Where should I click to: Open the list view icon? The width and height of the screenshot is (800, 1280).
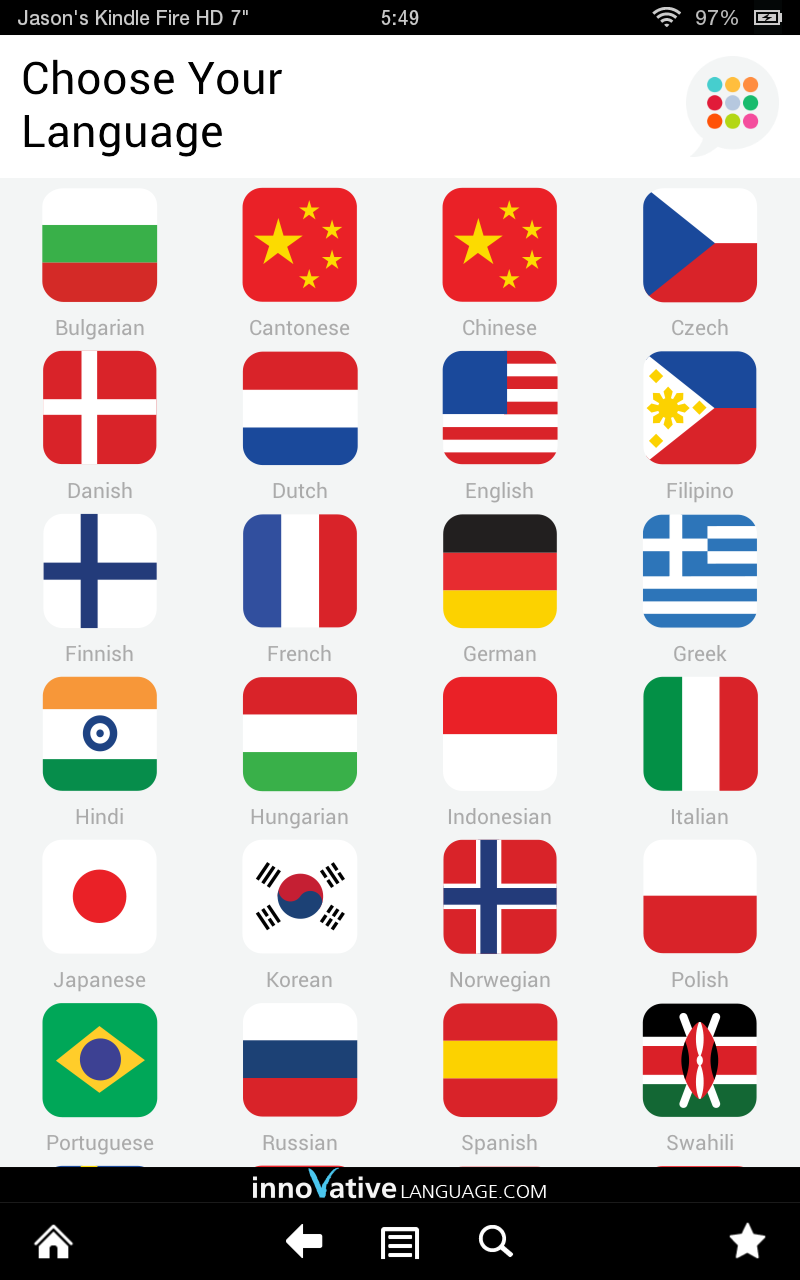[399, 1241]
